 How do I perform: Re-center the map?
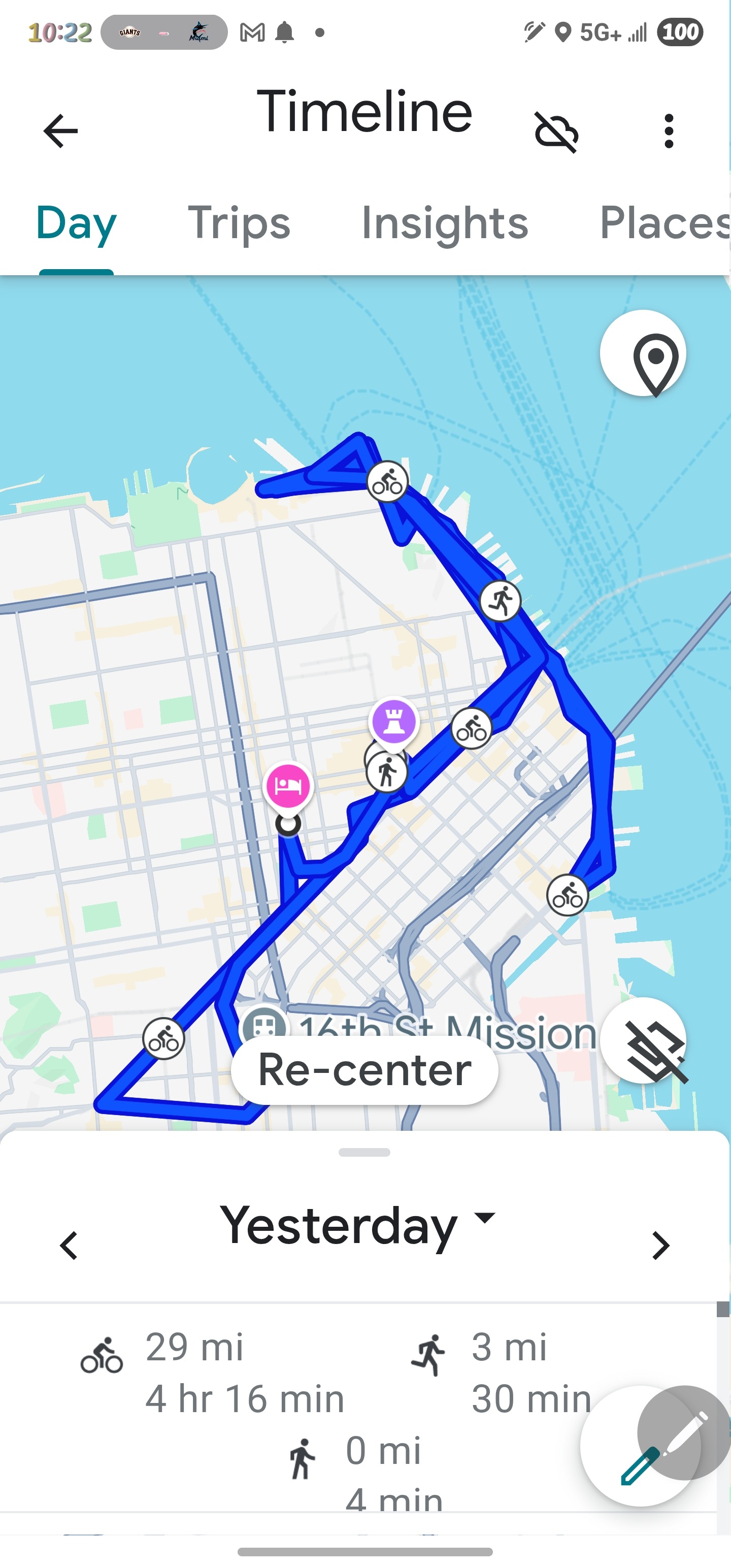364,1069
